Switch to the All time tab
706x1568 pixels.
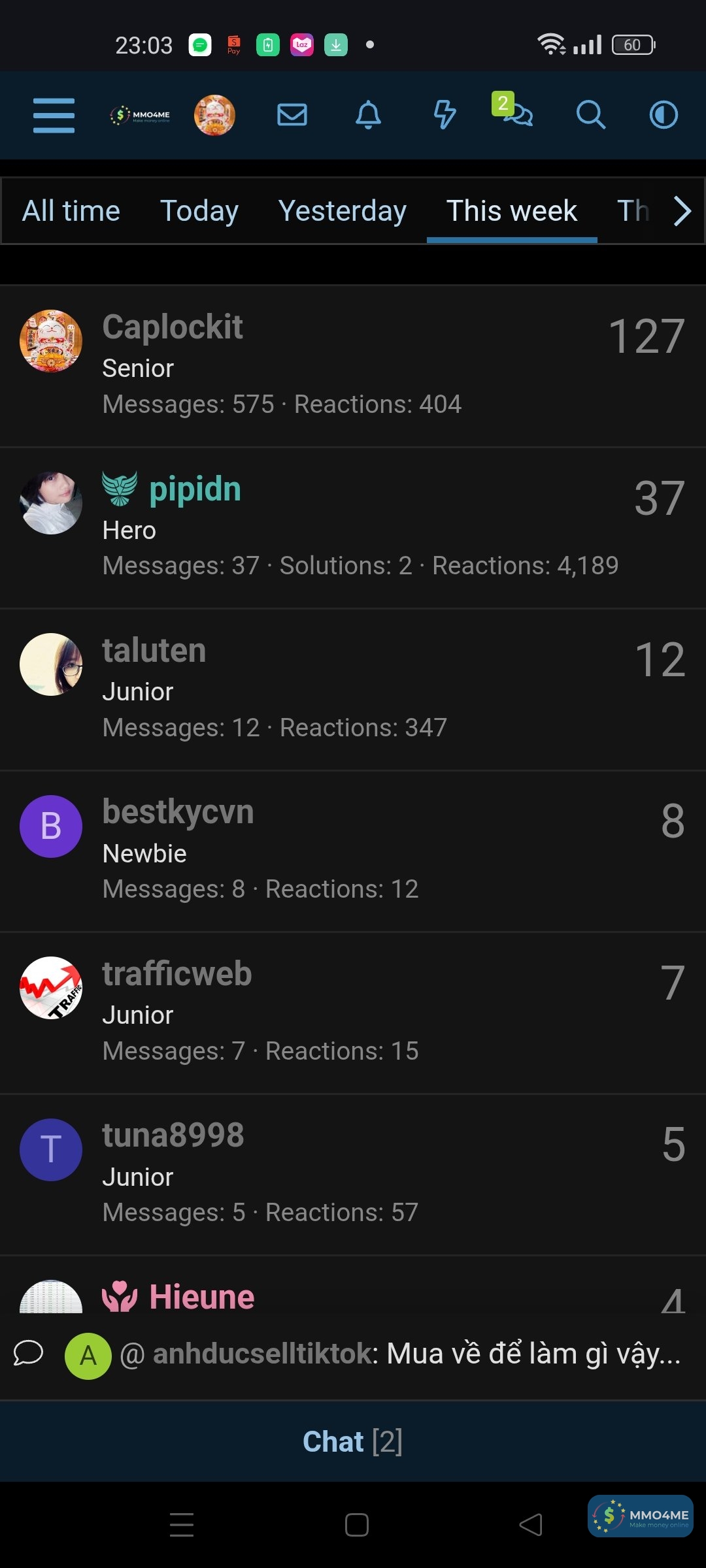pyautogui.click(x=71, y=211)
